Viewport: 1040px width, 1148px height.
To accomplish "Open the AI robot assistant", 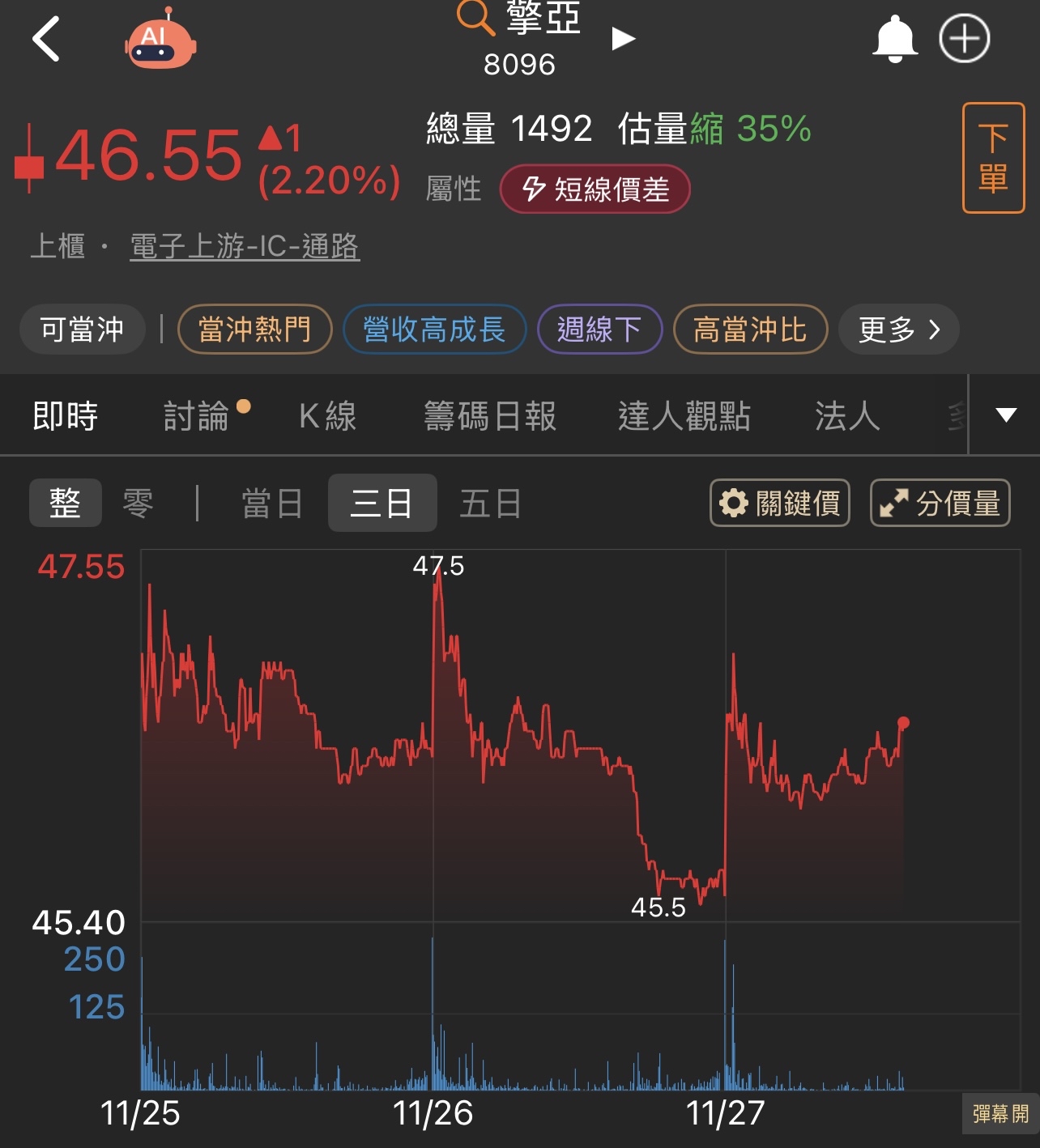I will pos(160,40).
